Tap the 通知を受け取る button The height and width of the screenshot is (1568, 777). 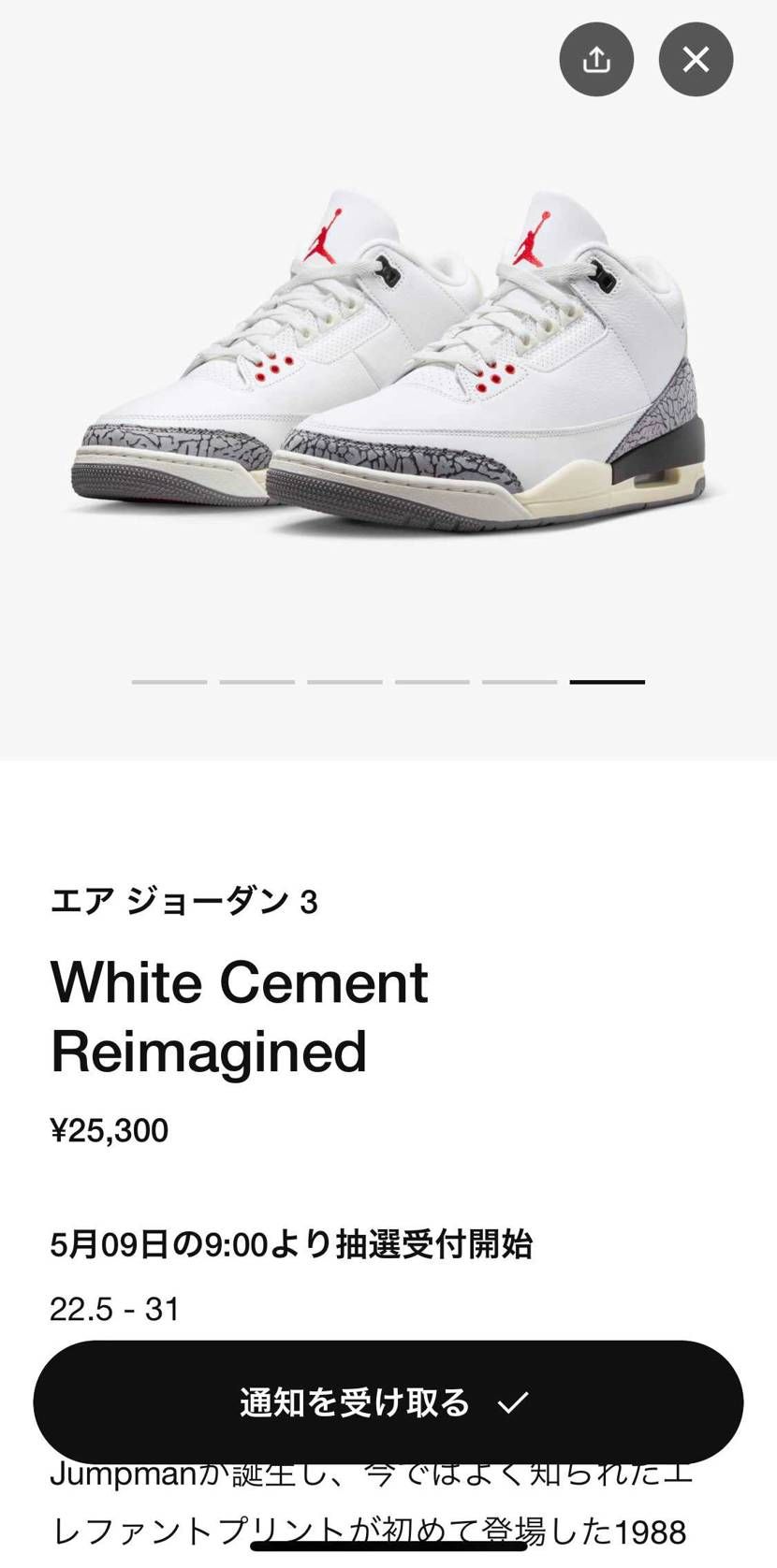(x=388, y=1402)
